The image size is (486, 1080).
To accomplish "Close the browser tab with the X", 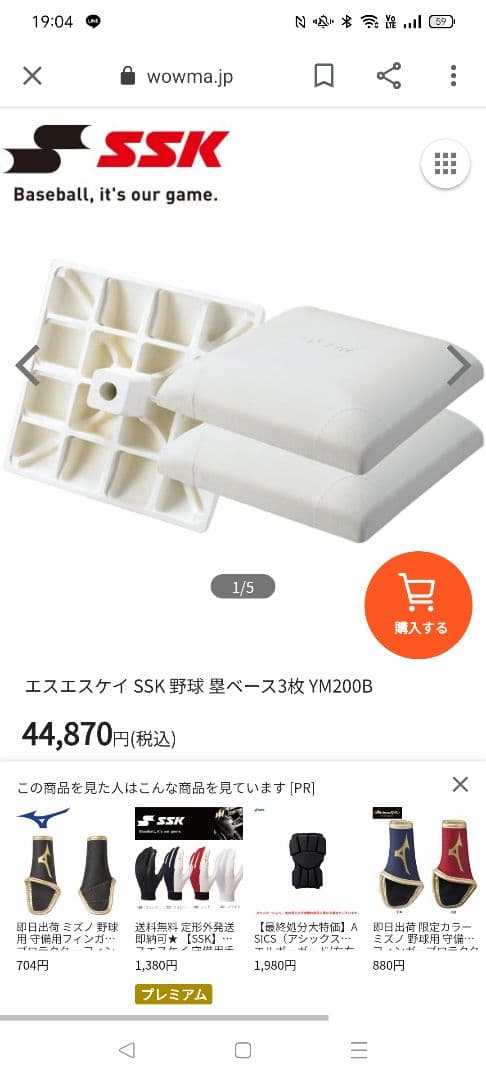I will click(32, 76).
